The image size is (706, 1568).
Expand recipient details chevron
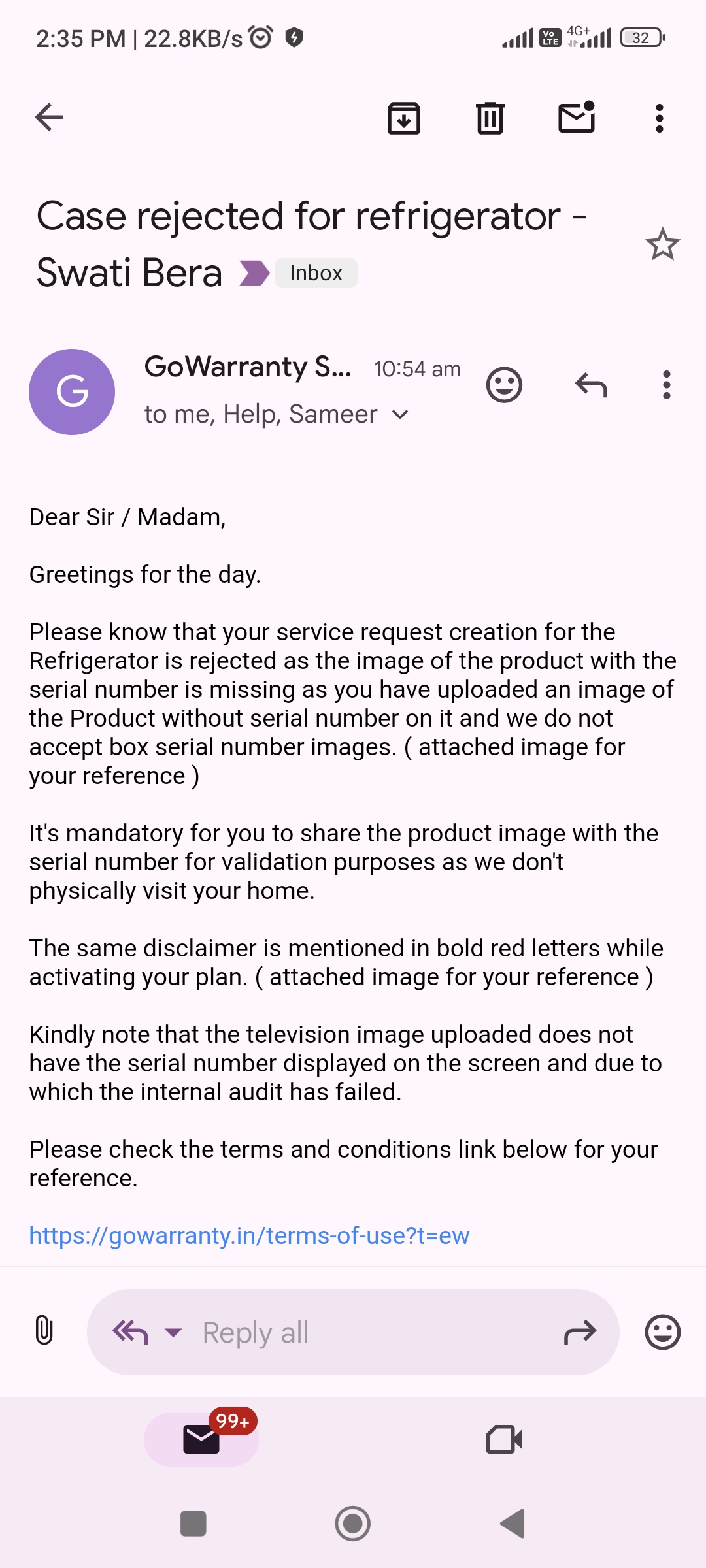tap(401, 414)
